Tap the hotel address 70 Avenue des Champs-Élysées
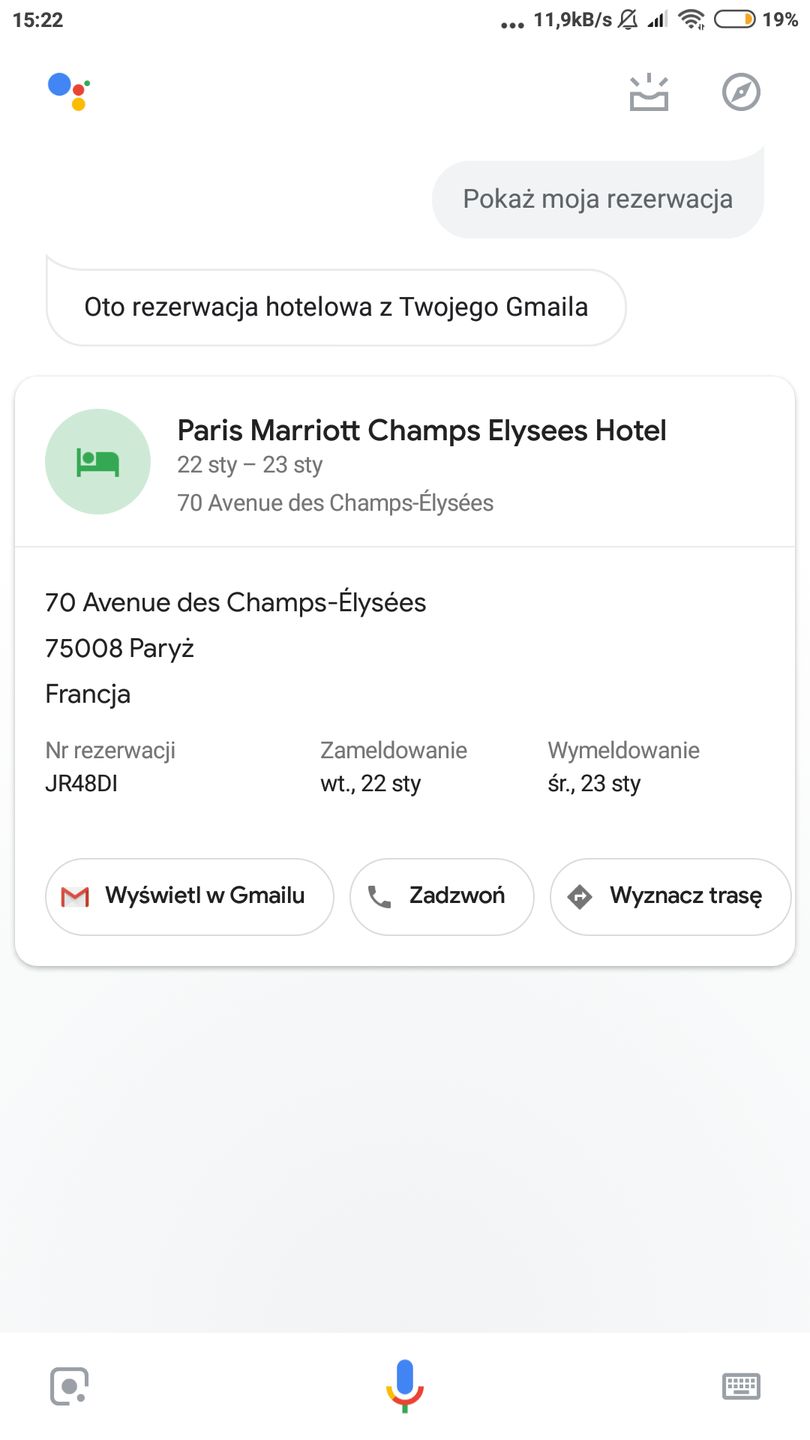The width and height of the screenshot is (810, 1440). coord(235,602)
